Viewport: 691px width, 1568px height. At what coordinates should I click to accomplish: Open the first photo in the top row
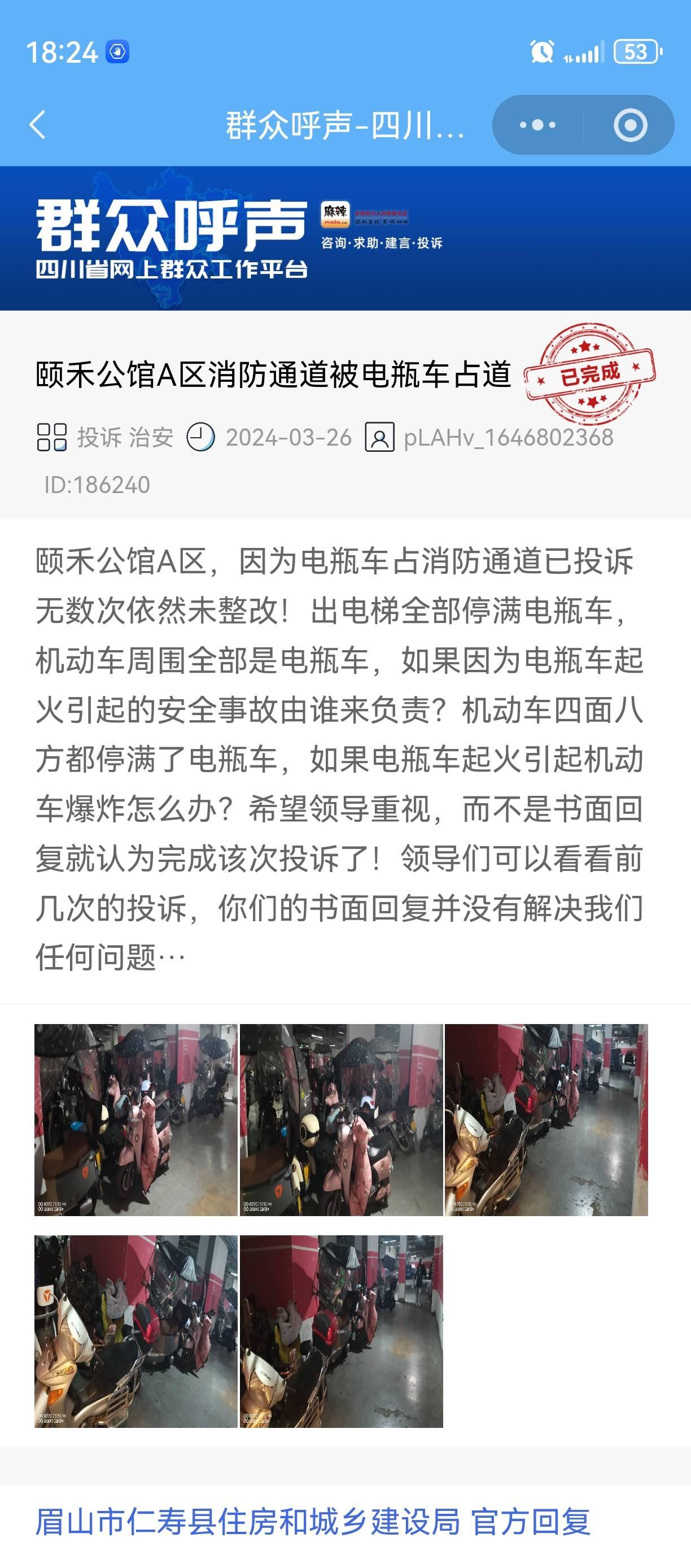(135, 1120)
